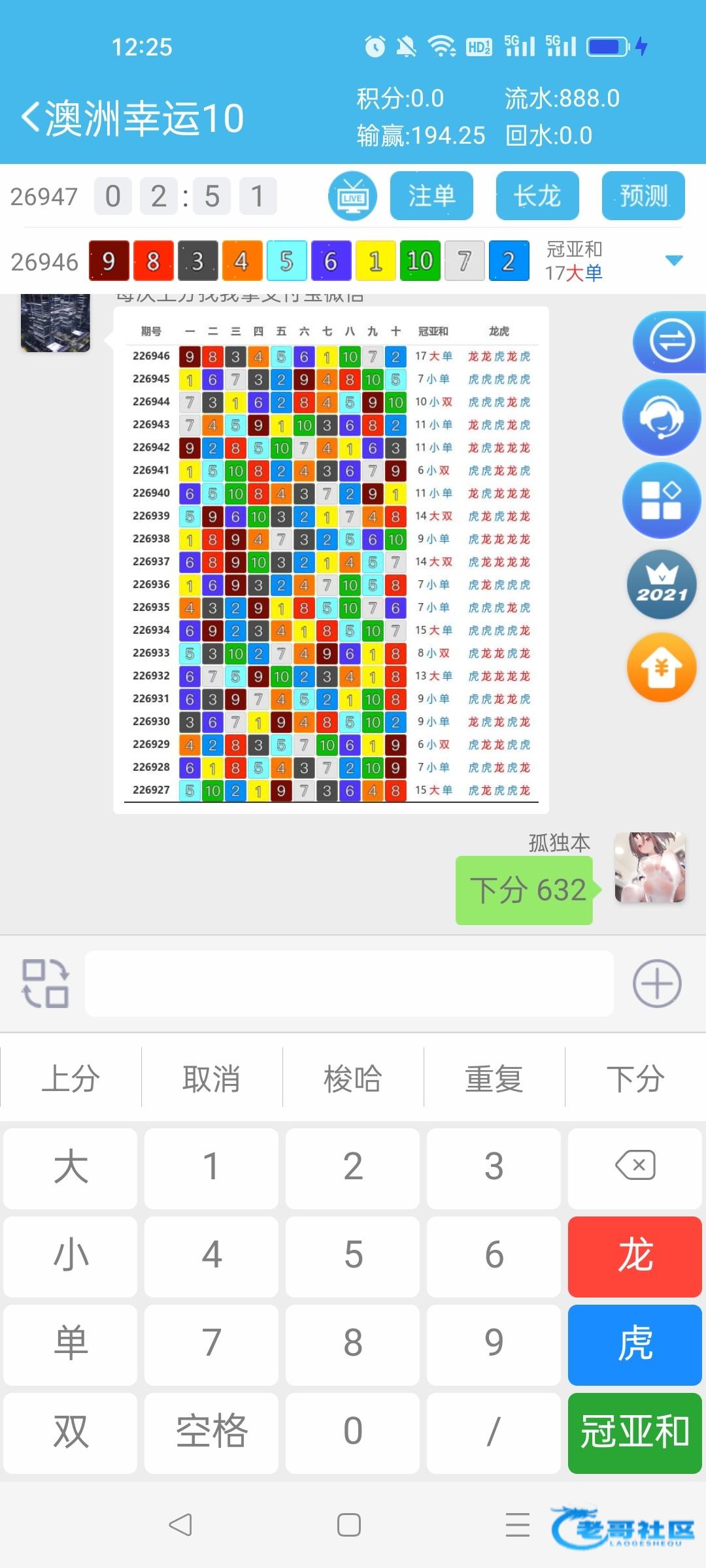Open the grid menu floating button
The image size is (706, 1568).
662,501
